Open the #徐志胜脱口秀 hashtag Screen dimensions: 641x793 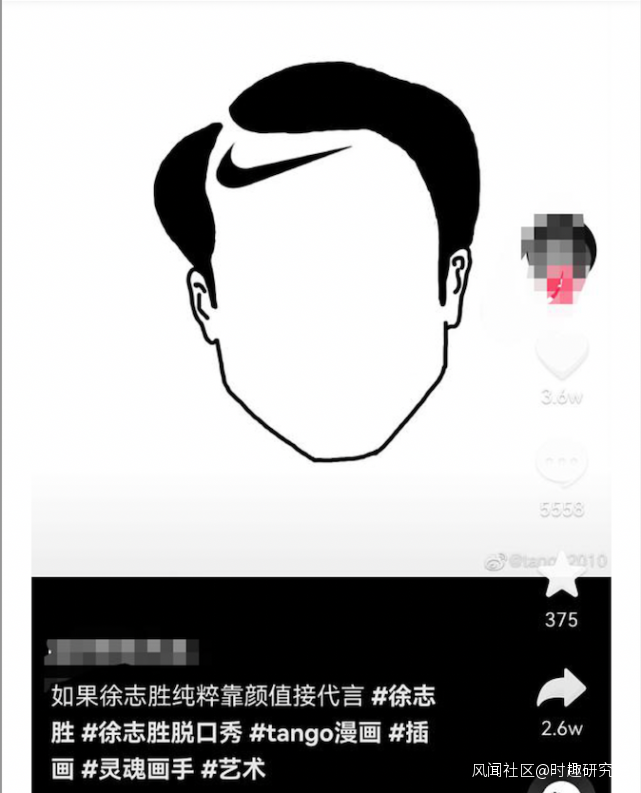coord(163,732)
